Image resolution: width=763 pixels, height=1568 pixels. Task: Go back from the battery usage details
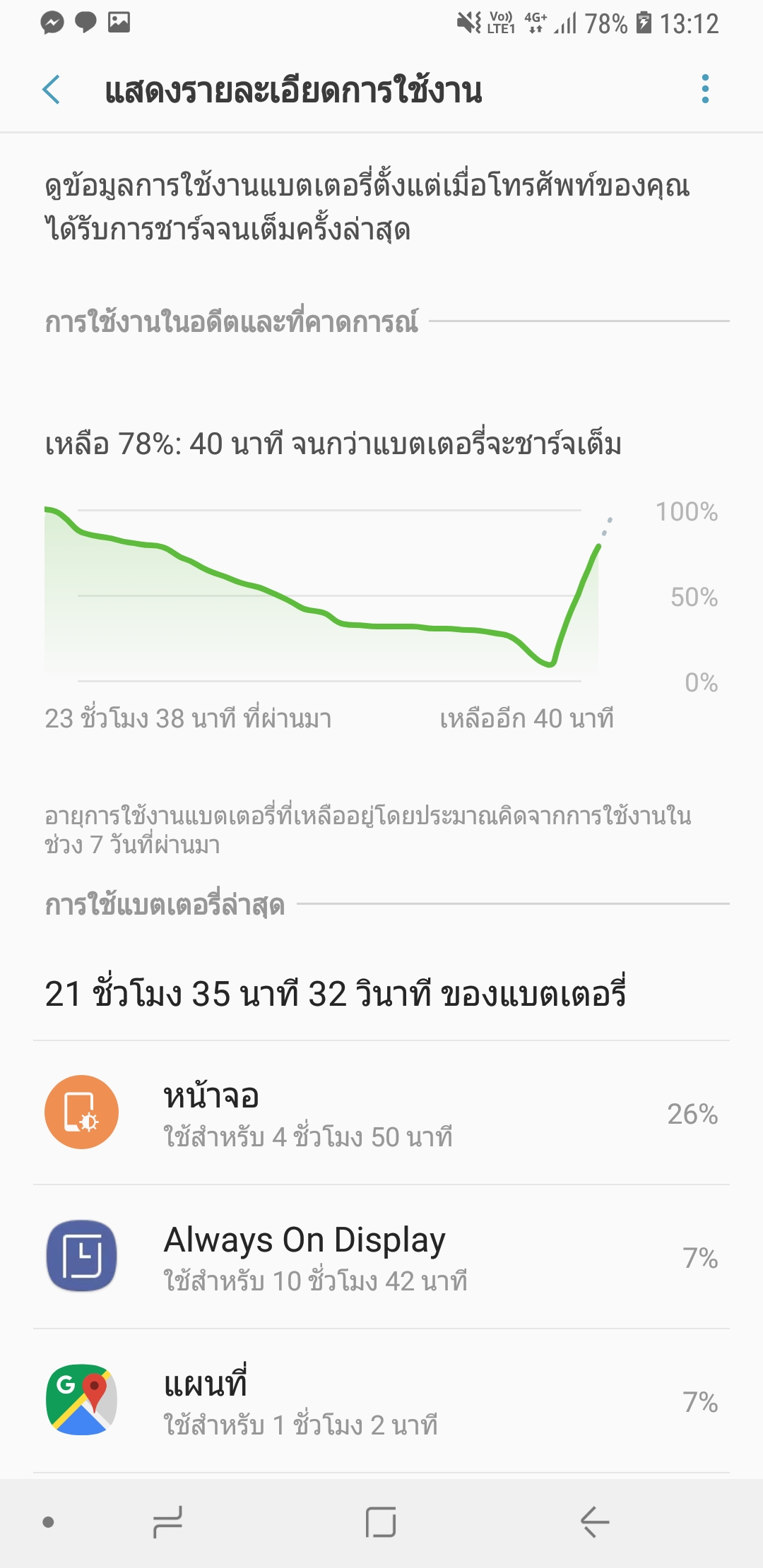[x=52, y=90]
